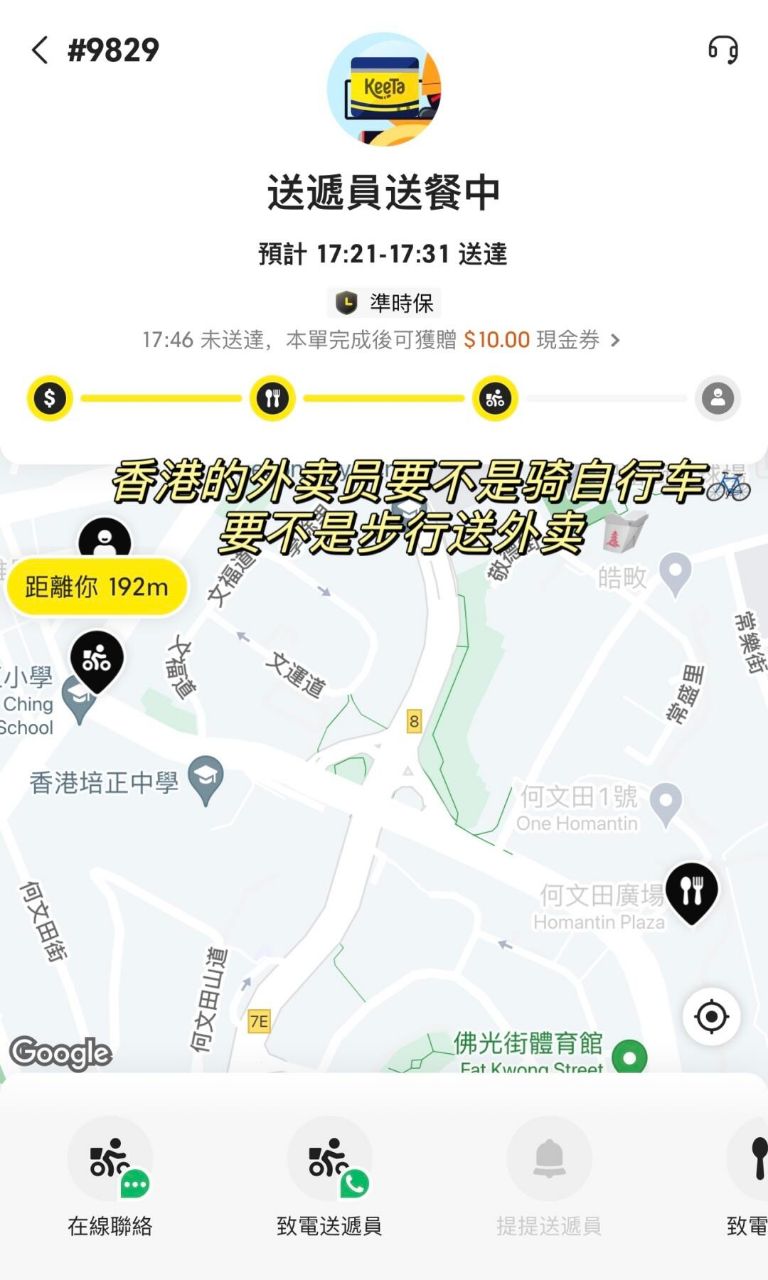Tap the utensils step in the progress tracker
This screenshot has width=768, height=1280.
point(272,398)
